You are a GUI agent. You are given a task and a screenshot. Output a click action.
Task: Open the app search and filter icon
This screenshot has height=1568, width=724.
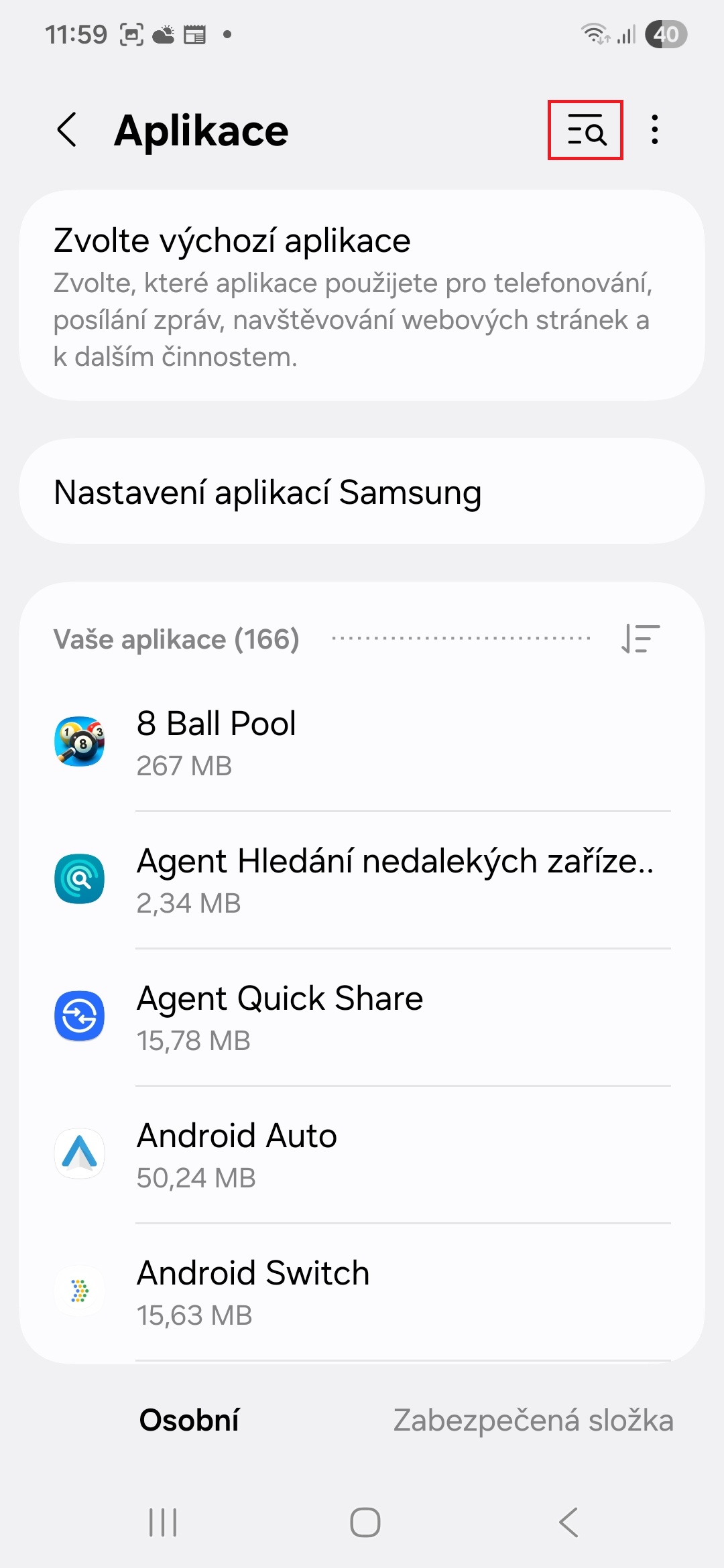(x=585, y=130)
